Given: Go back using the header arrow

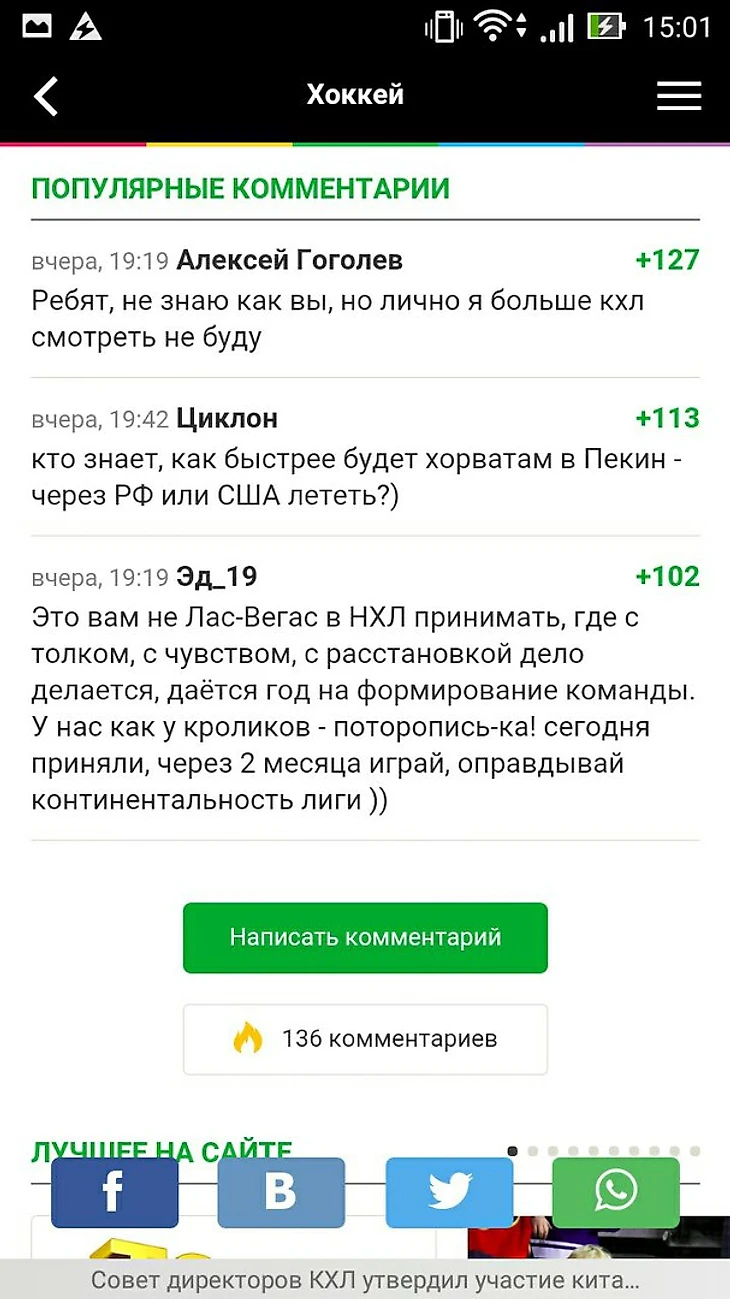Looking at the screenshot, I should coord(46,96).
